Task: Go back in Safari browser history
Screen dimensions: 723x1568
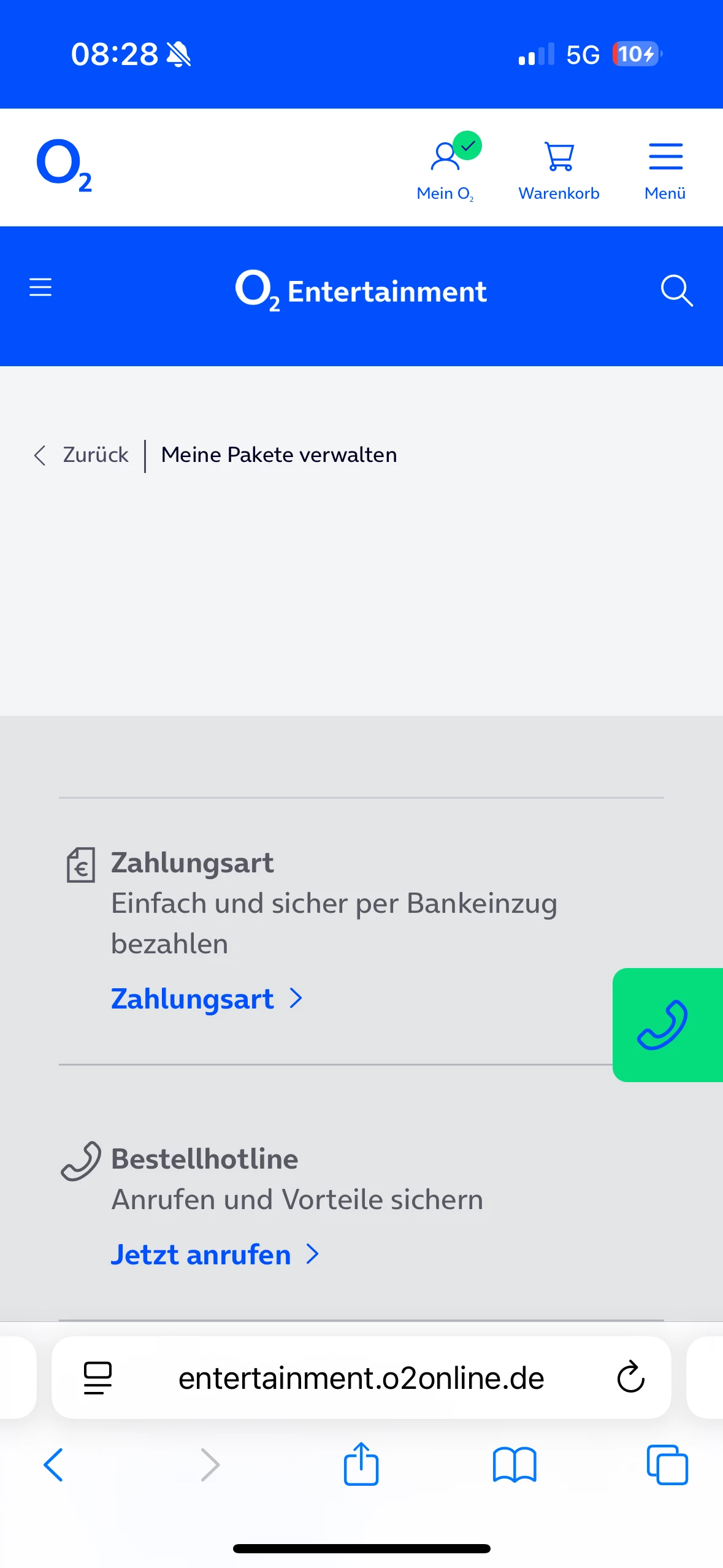Action: pyautogui.click(x=53, y=1465)
